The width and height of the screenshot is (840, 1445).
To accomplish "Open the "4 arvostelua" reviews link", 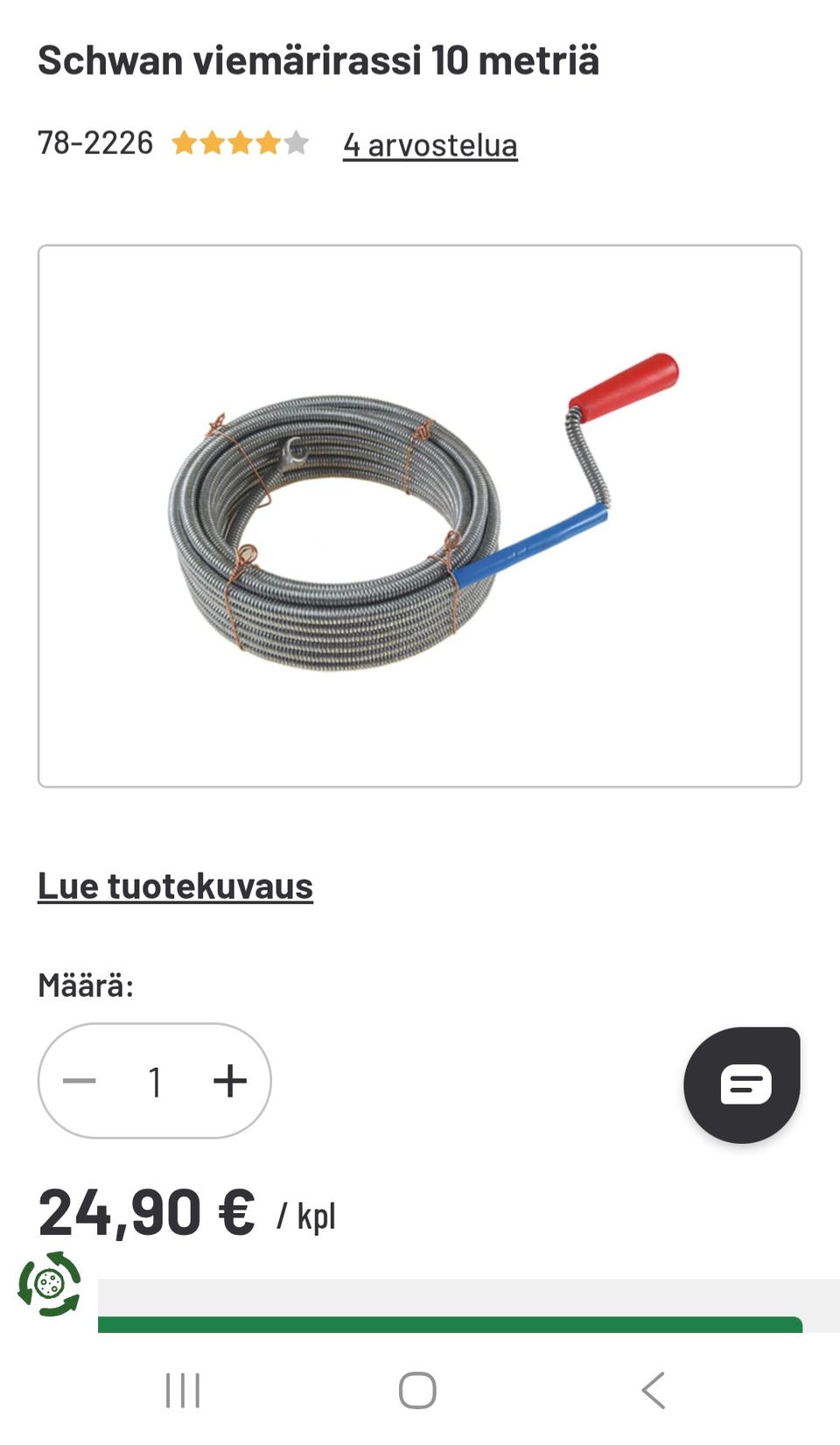I will (x=430, y=145).
